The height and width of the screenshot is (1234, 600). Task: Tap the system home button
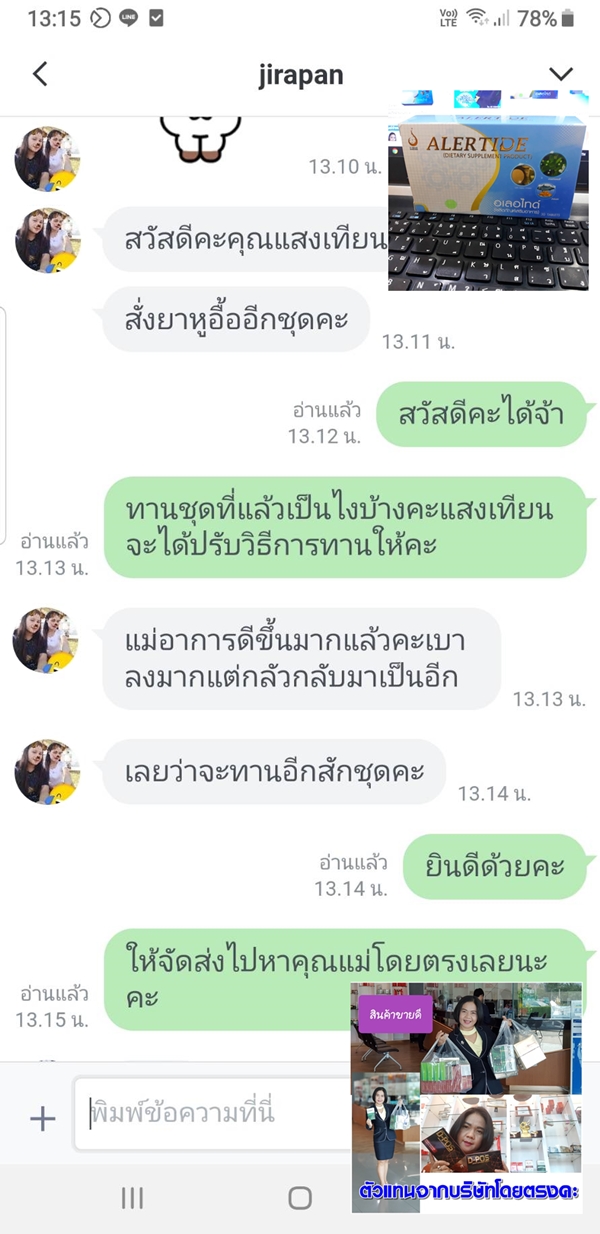(x=300, y=1198)
